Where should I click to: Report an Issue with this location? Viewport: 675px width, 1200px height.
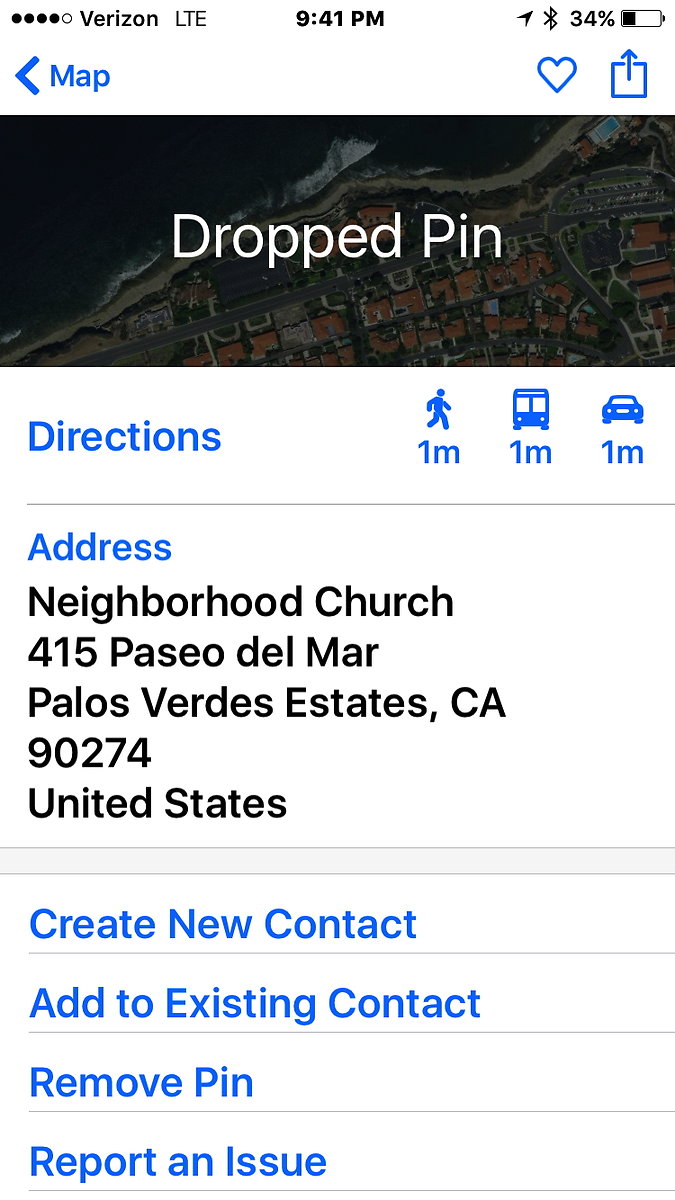[x=178, y=1162]
